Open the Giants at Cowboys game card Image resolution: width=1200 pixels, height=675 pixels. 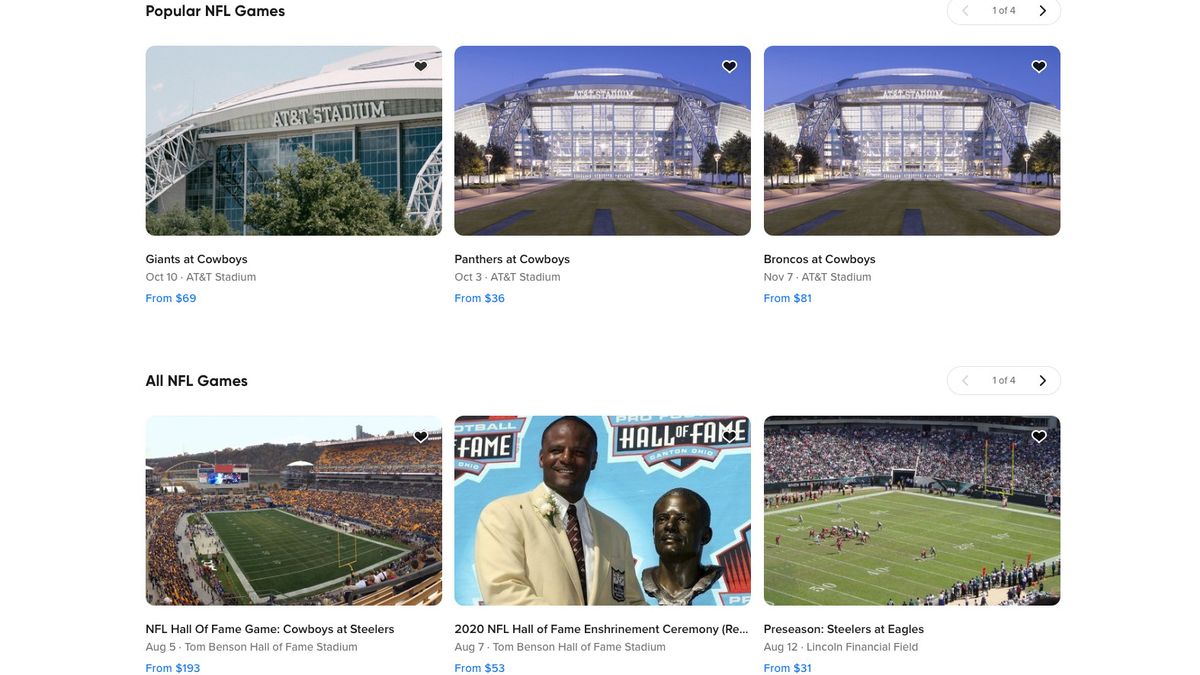click(x=293, y=141)
